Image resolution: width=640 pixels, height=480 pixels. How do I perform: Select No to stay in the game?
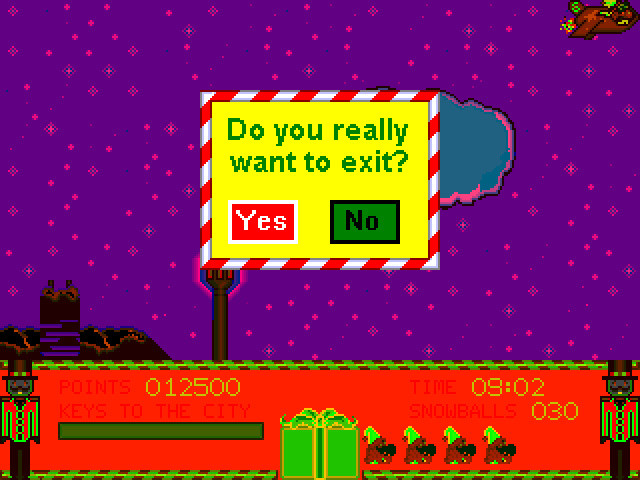pyautogui.click(x=364, y=221)
